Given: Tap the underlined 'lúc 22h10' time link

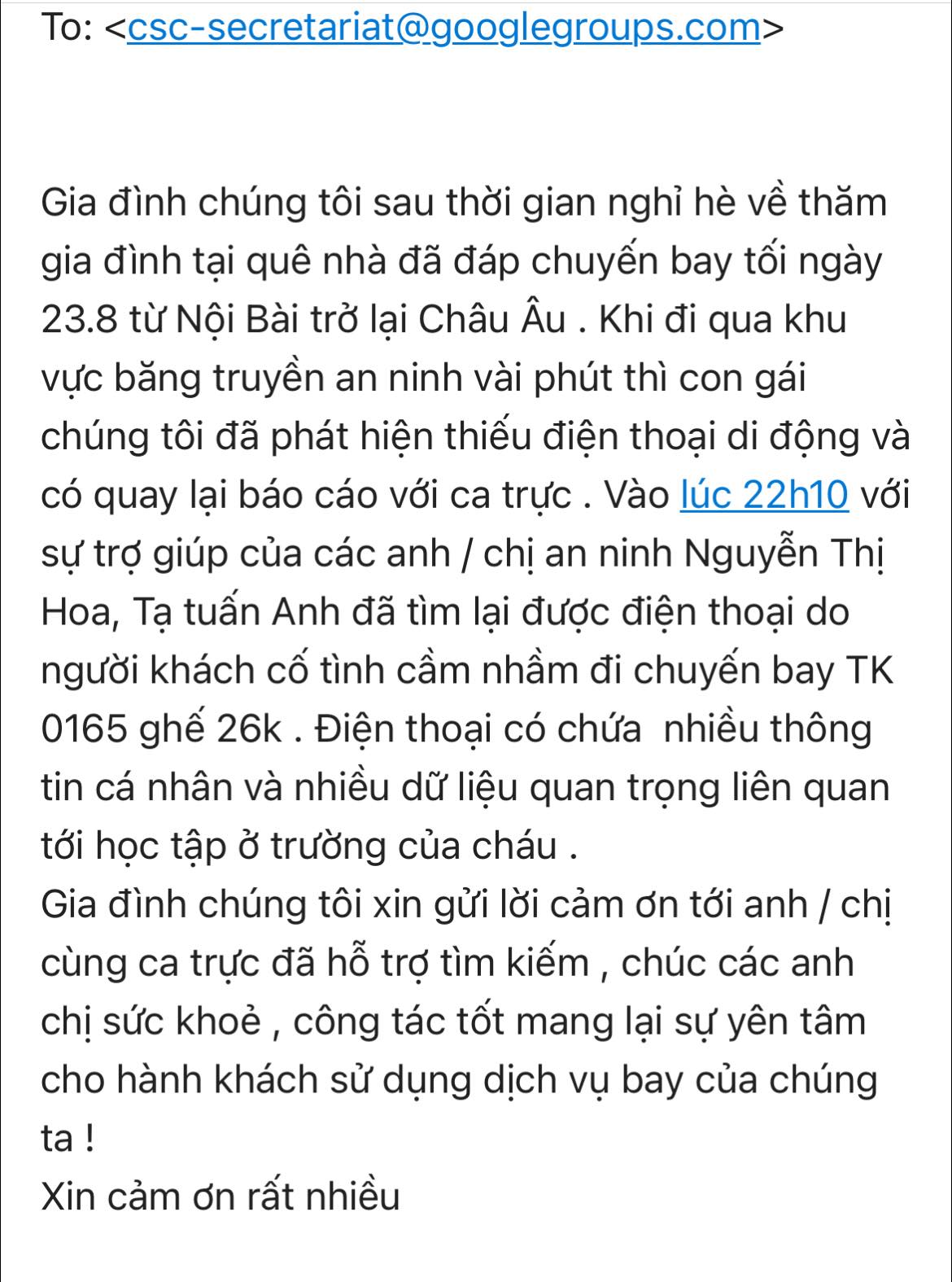Looking at the screenshot, I should 764,495.
